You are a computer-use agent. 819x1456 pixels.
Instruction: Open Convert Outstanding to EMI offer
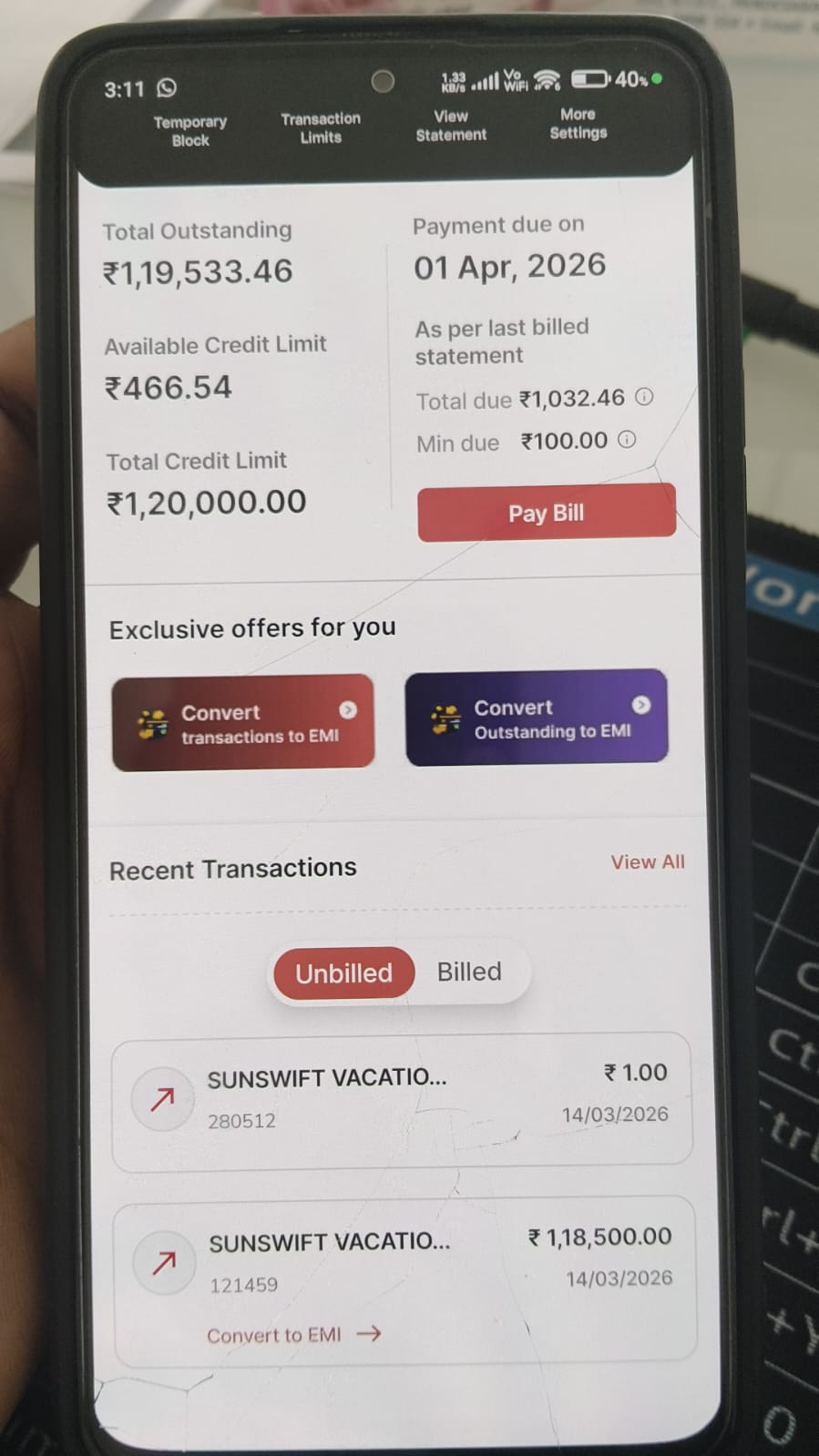537,718
